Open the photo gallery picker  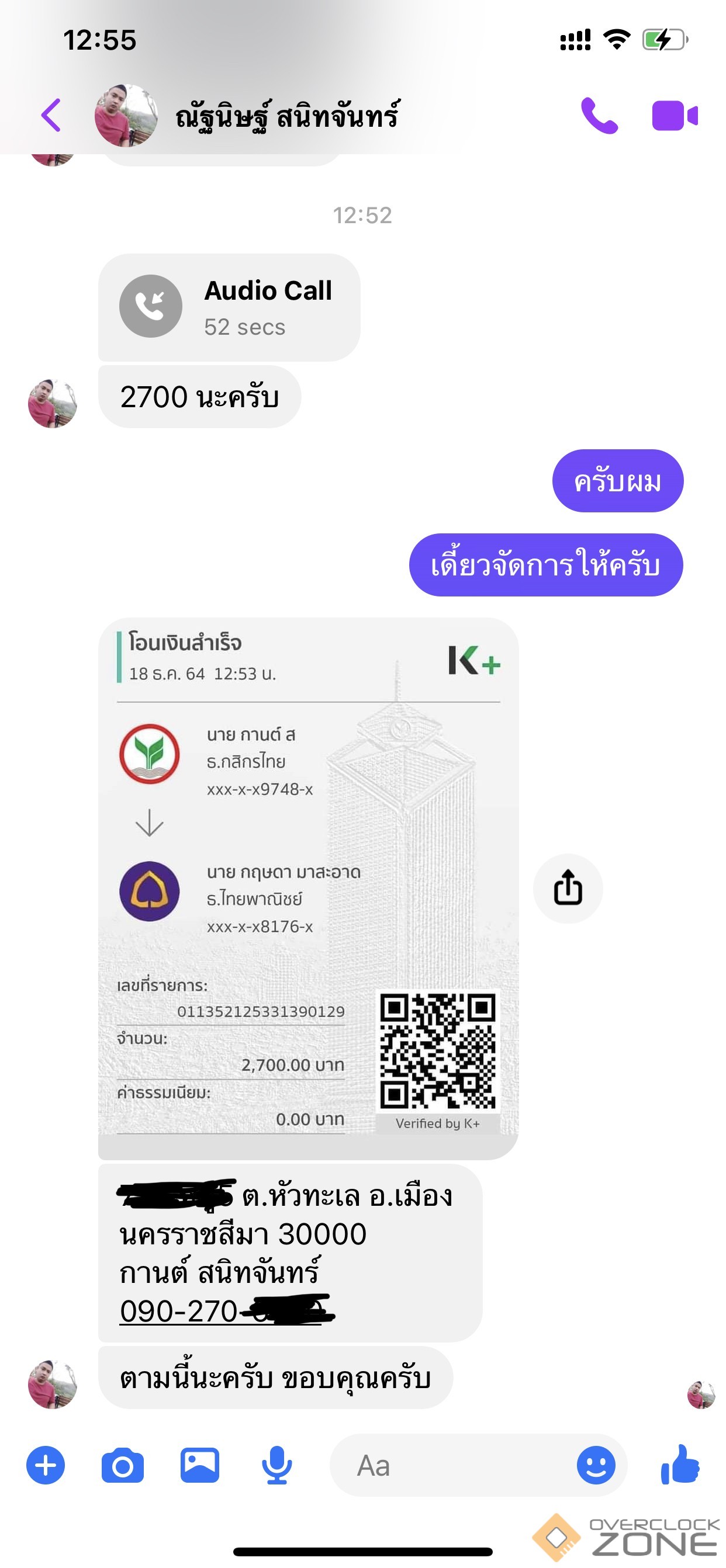click(200, 1465)
